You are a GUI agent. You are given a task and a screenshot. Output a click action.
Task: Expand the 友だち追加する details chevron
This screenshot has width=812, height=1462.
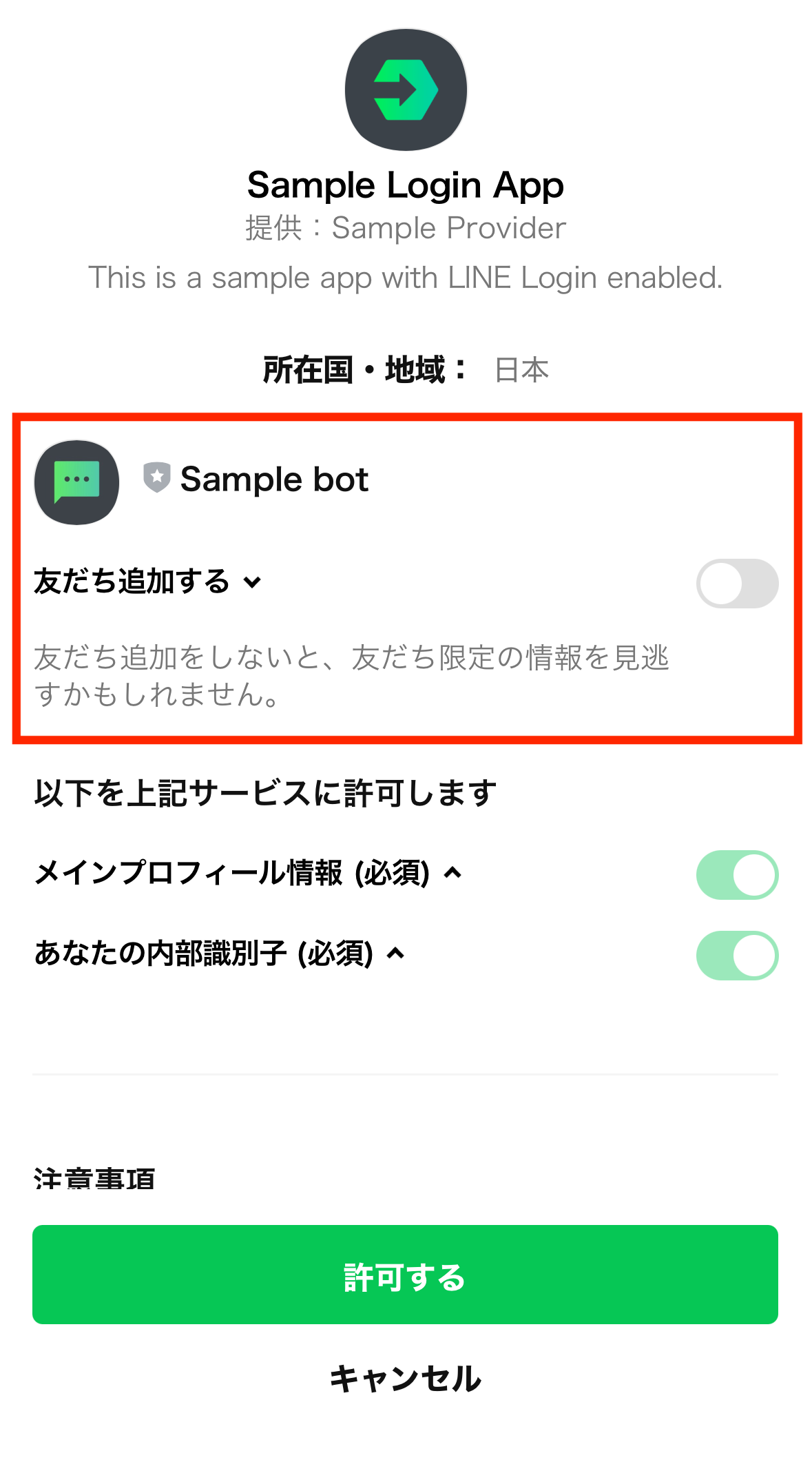tap(253, 582)
